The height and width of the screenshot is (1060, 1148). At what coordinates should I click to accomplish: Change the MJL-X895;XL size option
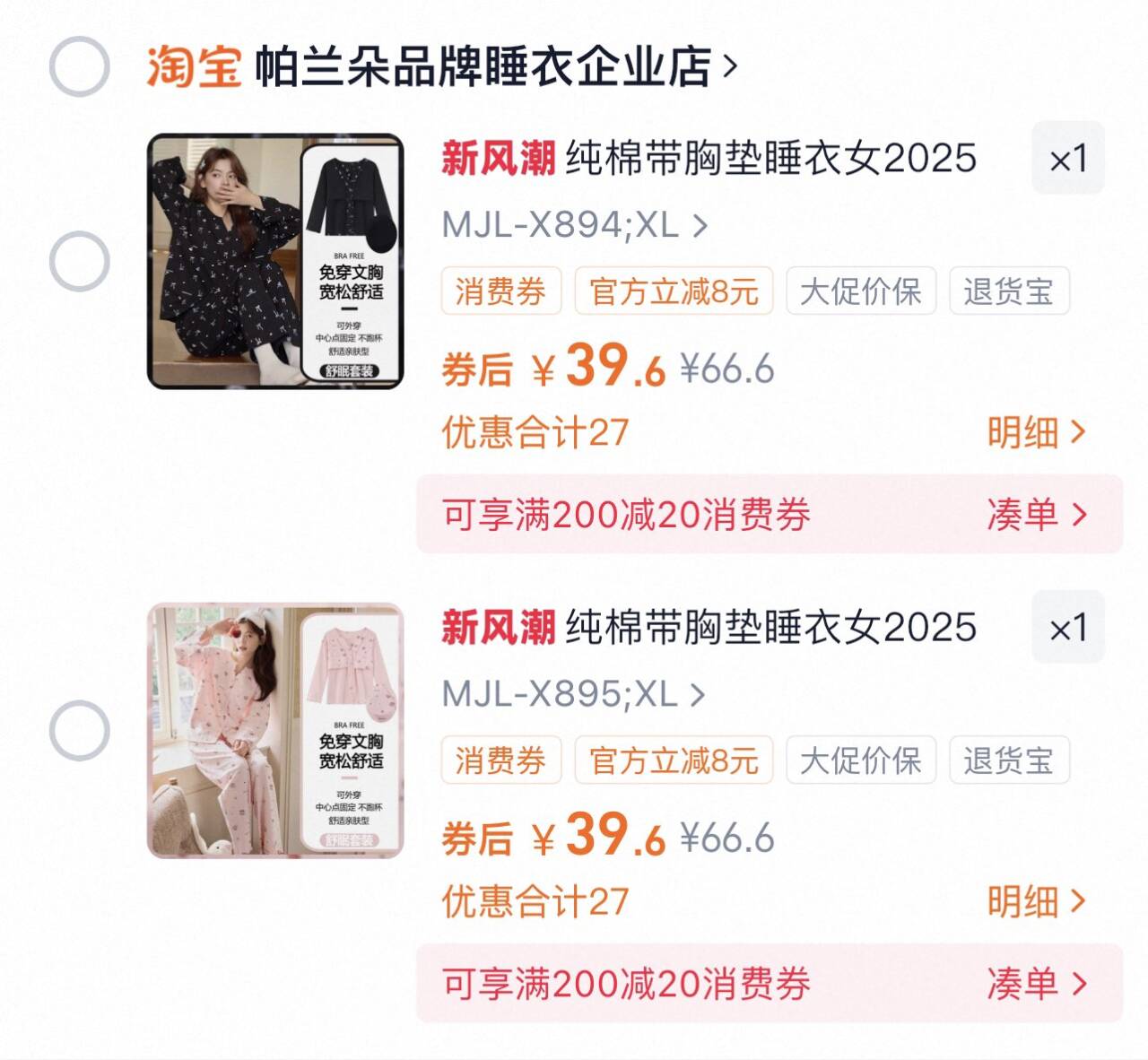[574, 694]
